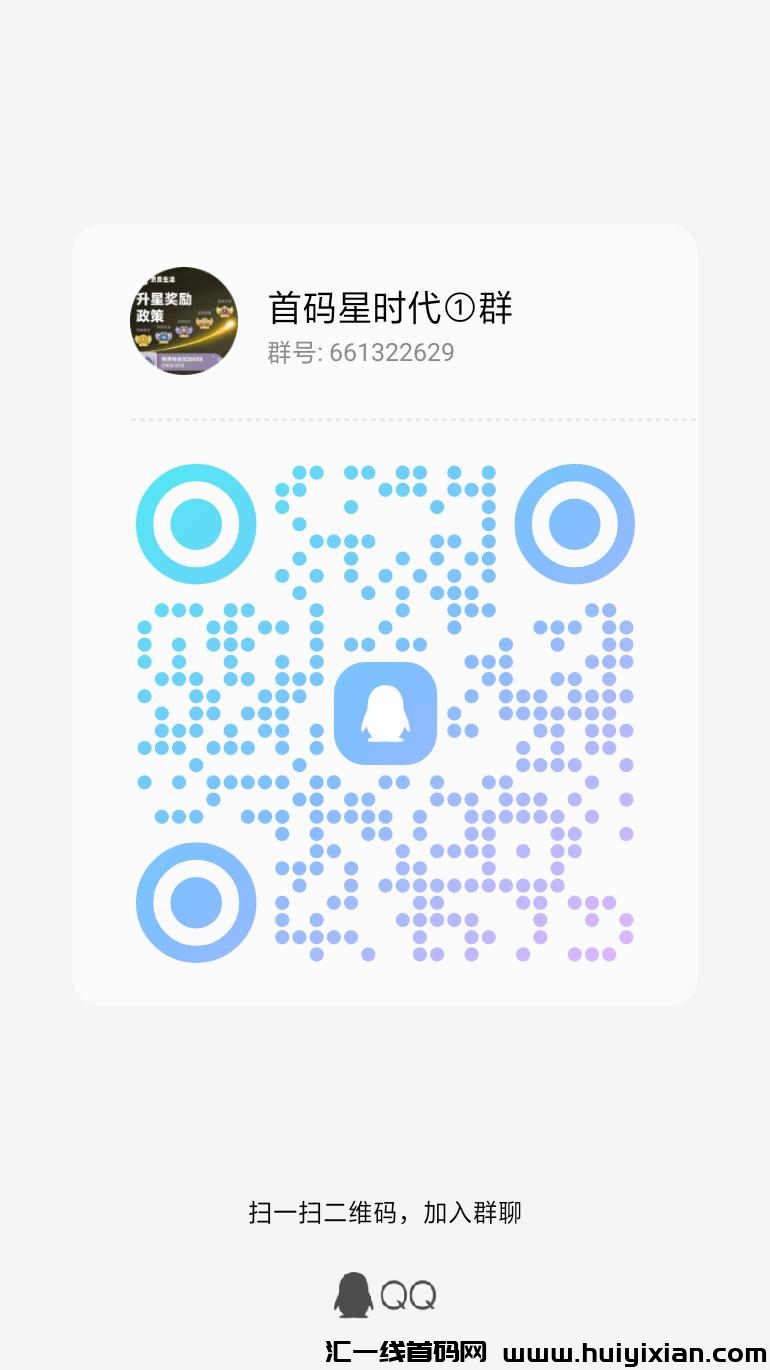770x1370 pixels.
Task: Open the group name 首码星时代①群
Action: [x=390, y=308]
